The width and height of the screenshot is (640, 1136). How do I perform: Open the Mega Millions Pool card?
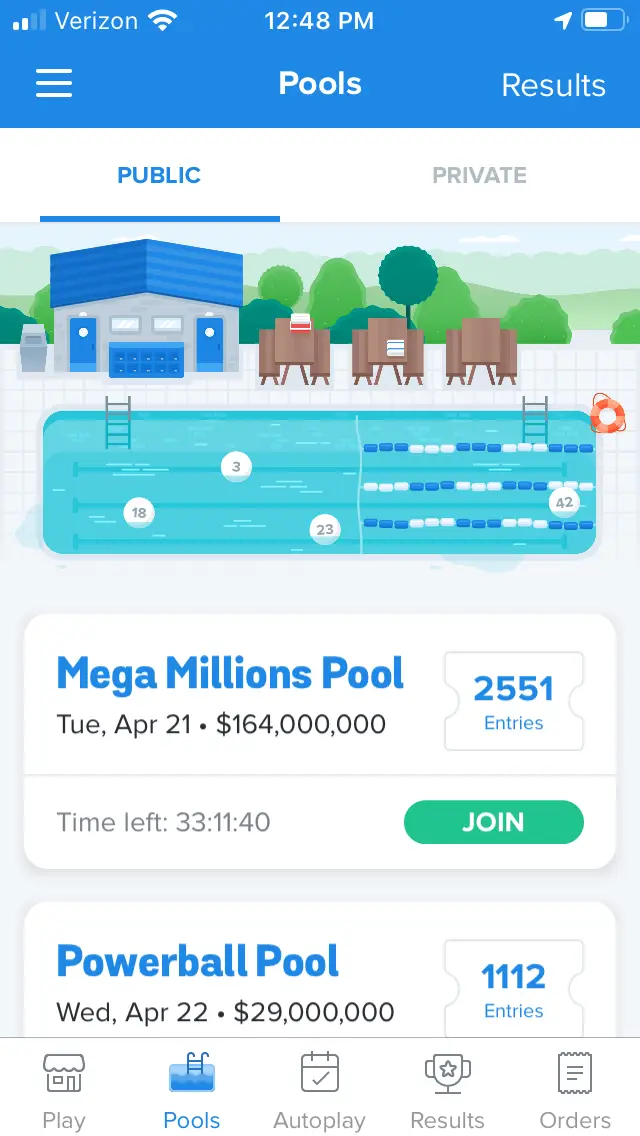230,697
